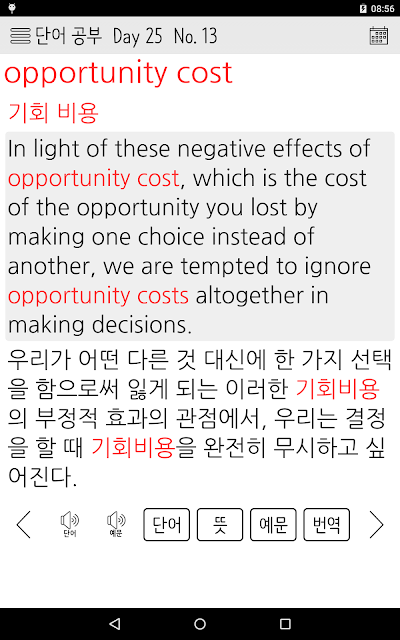Open the calendar icon
Viewport: 400px width, 640px height.
(x=379, y=36)
